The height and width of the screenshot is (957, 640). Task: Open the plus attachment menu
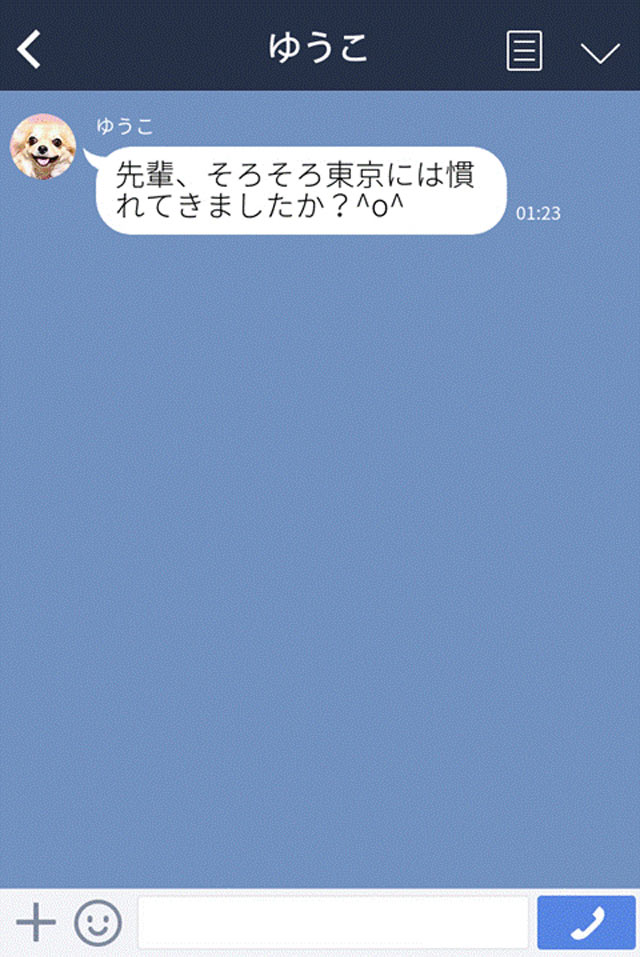36,922
